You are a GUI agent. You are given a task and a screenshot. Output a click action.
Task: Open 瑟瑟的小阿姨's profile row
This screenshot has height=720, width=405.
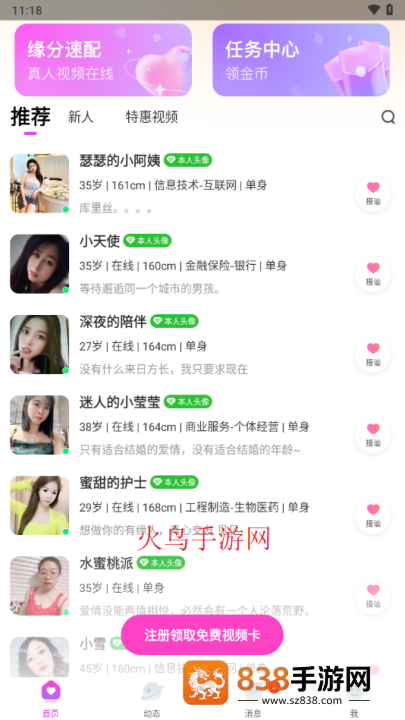[x=202, y=183]
